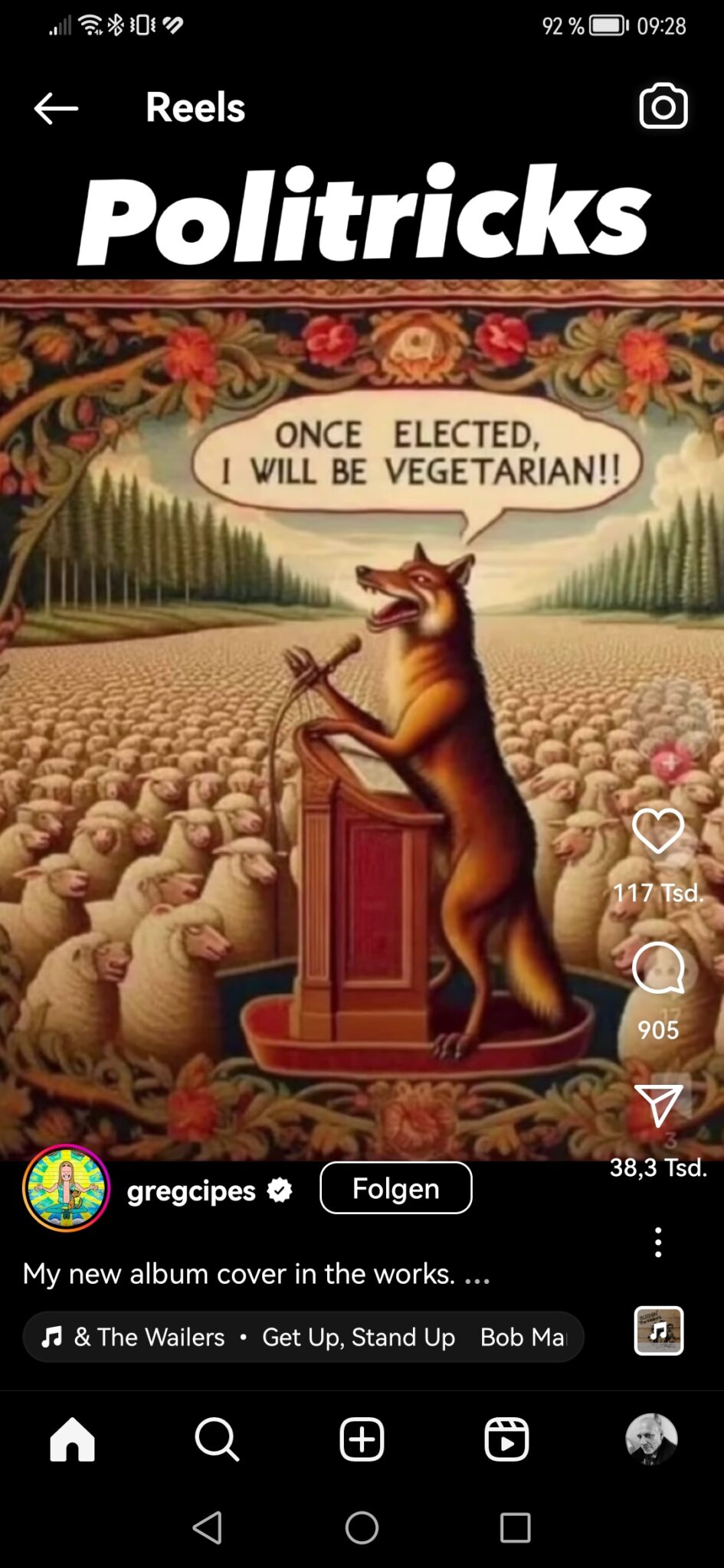Create a new post with the plus tab
The height and width of the screenshot is (1568, 724).
pos(362,1439)
